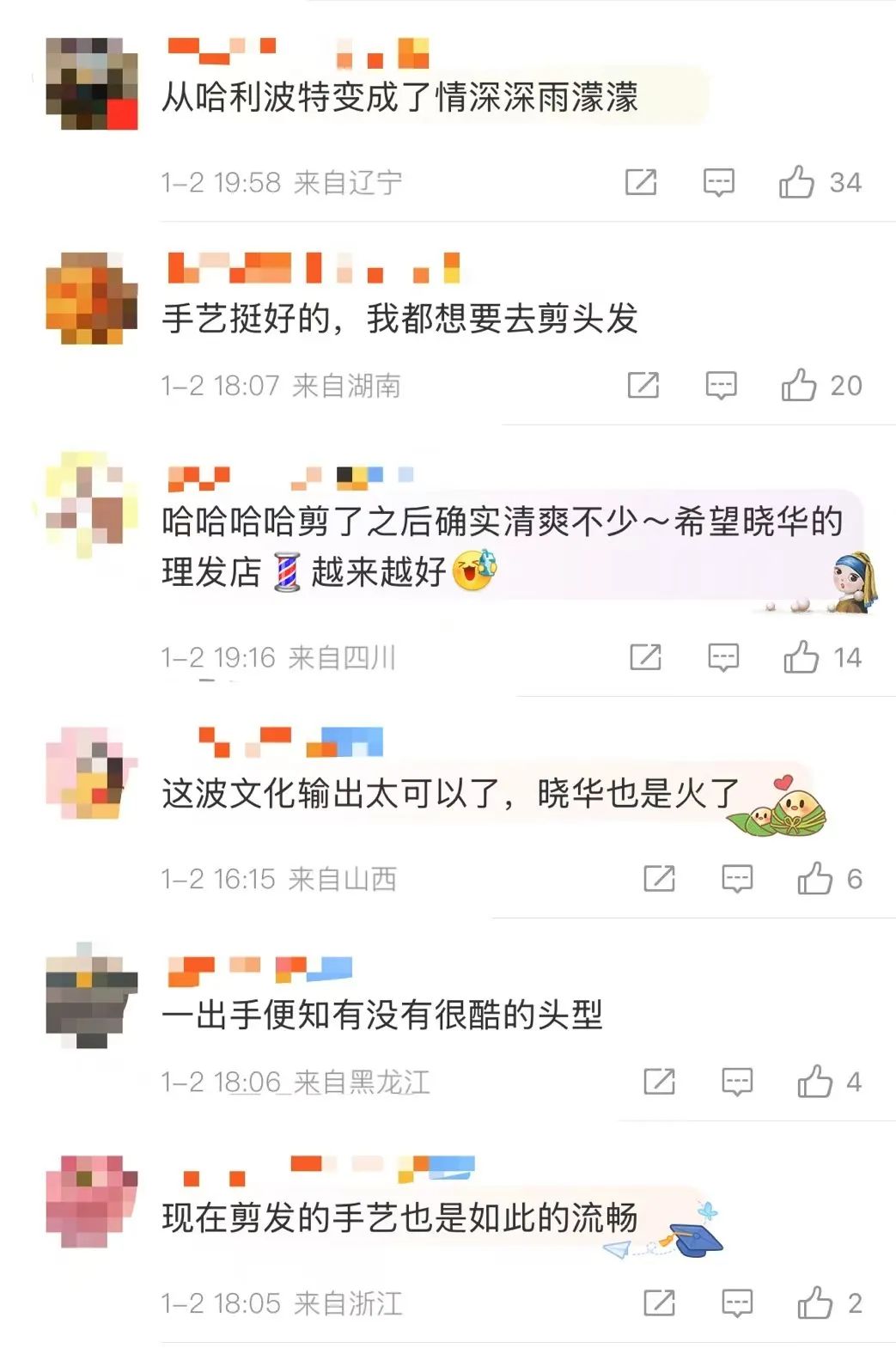Repost the 手艺挺好的 comment

643,385
